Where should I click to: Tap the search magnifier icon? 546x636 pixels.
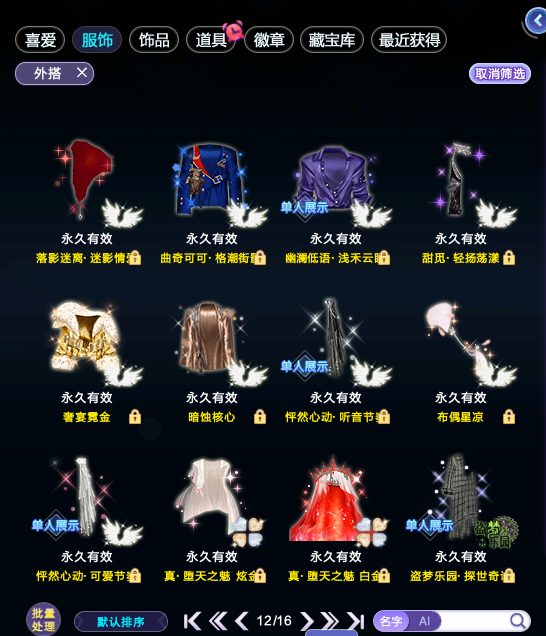coord(518,621)
